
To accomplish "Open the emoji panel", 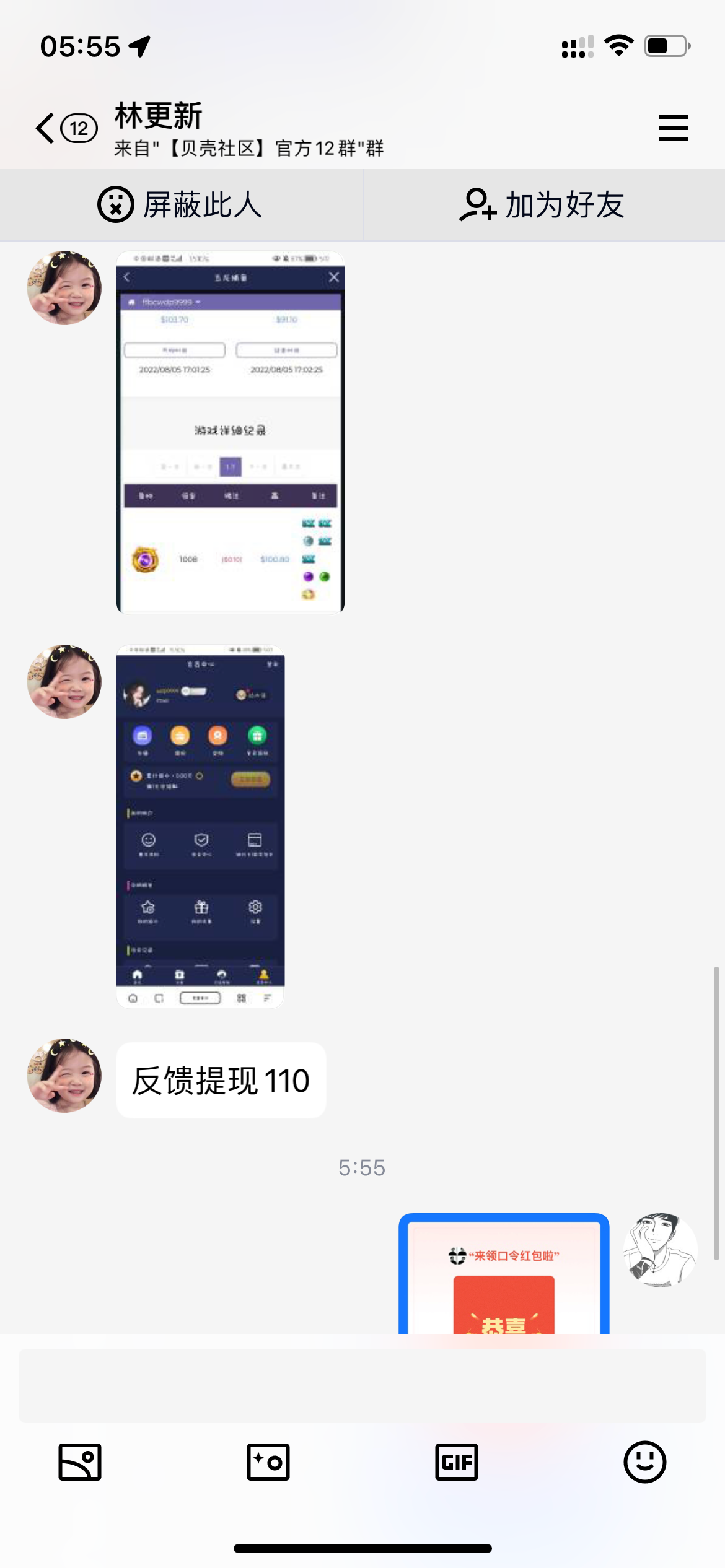I will click(x=644, y=1462).
